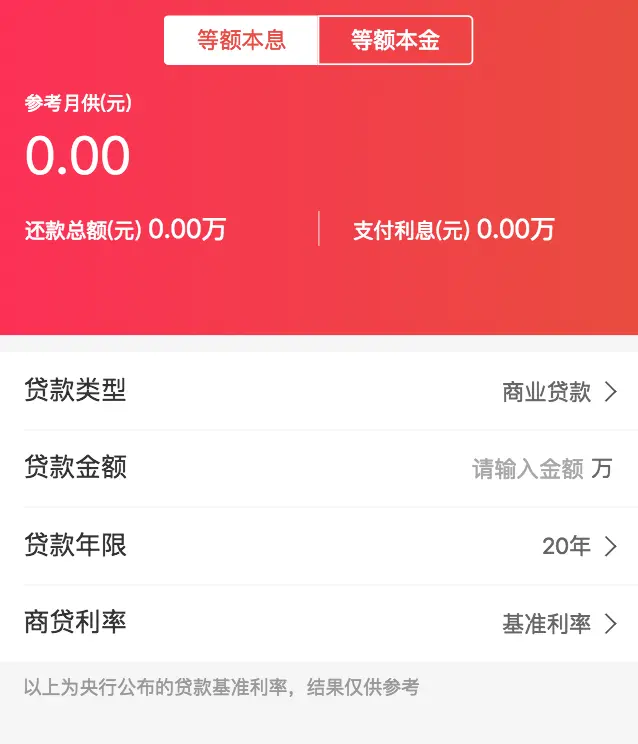Image resolution: width=638 pixels, height=744 pixels.
Task: Tap the 请输入金额 loan amount field
Action: (x=527, y=469)
